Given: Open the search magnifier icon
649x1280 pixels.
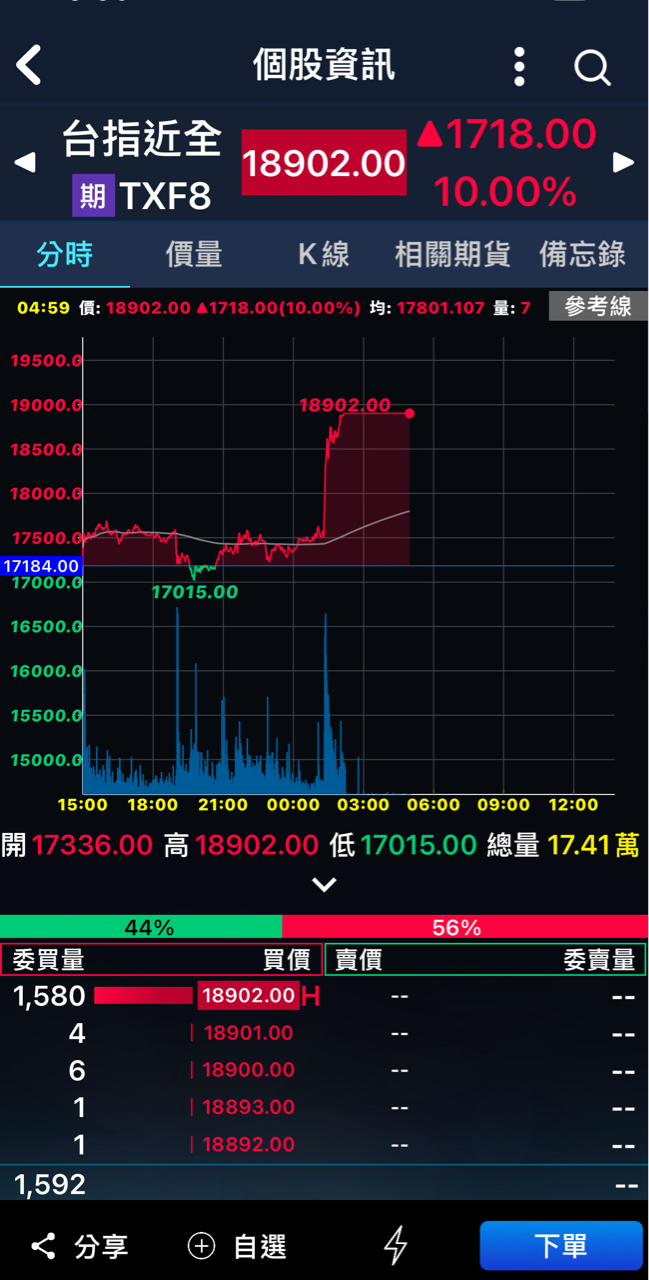Looking at the screenshot, I should click(591, 67).
